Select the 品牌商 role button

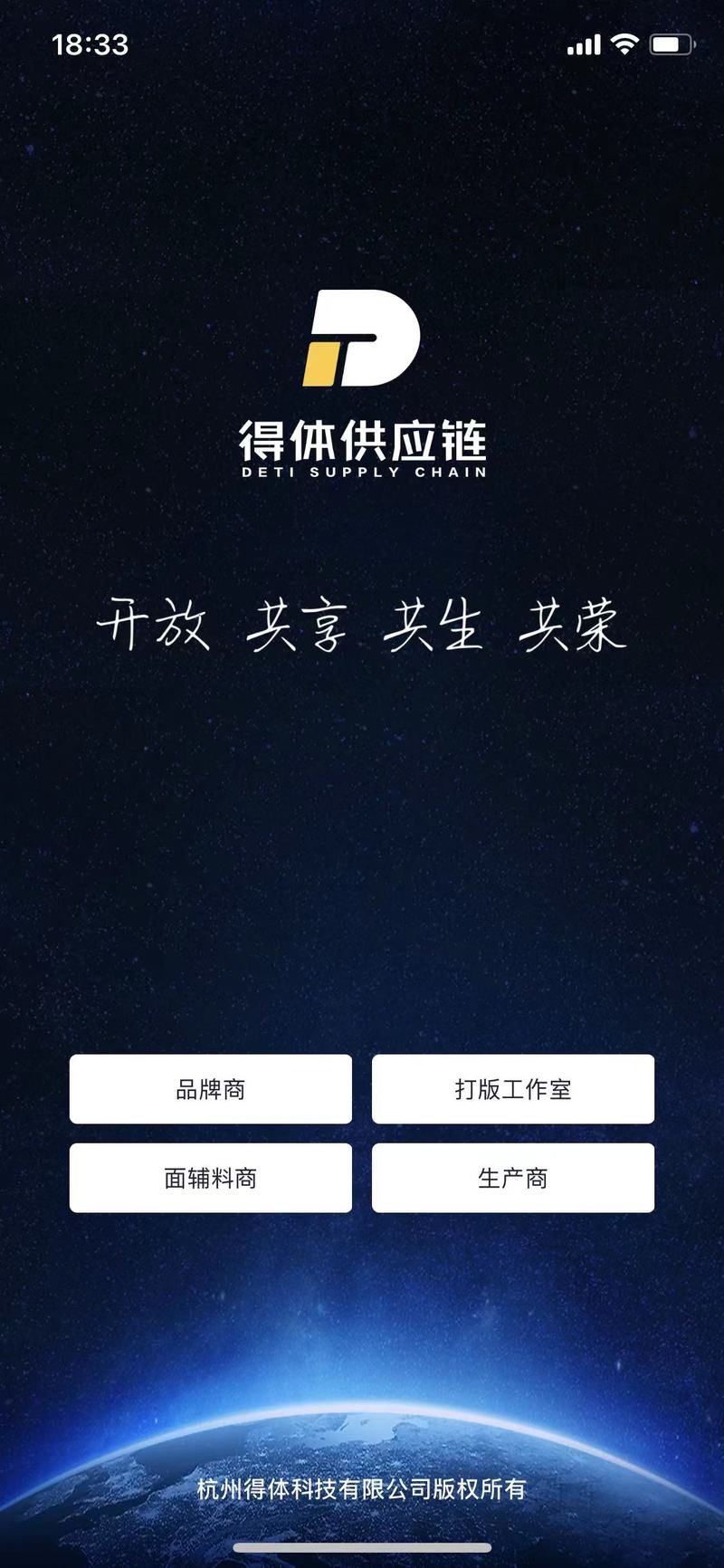210,1089
